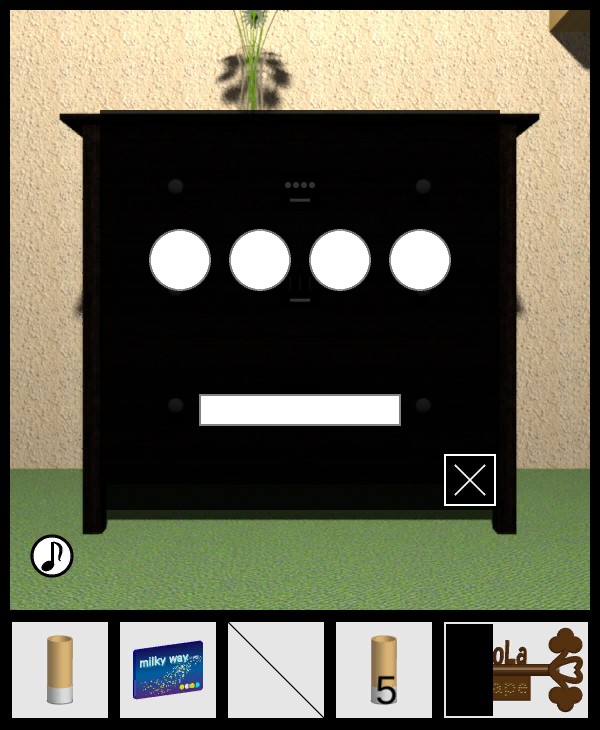Screen dimensions: 600x730
Task: Select the plain cylinder inventory item
Action: 60,670
